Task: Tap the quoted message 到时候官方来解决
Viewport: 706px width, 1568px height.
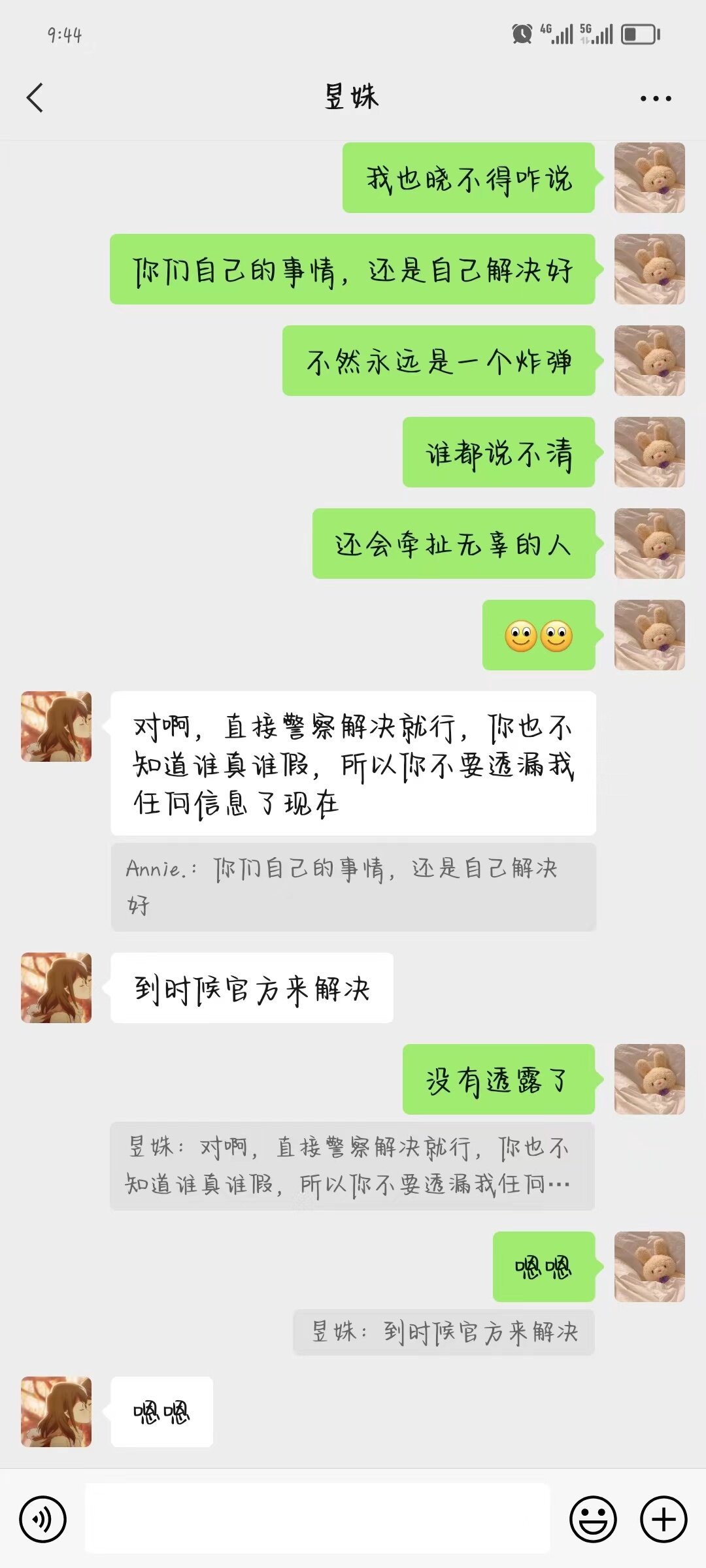Action: pyautogui.click(x=443, y=1332)
